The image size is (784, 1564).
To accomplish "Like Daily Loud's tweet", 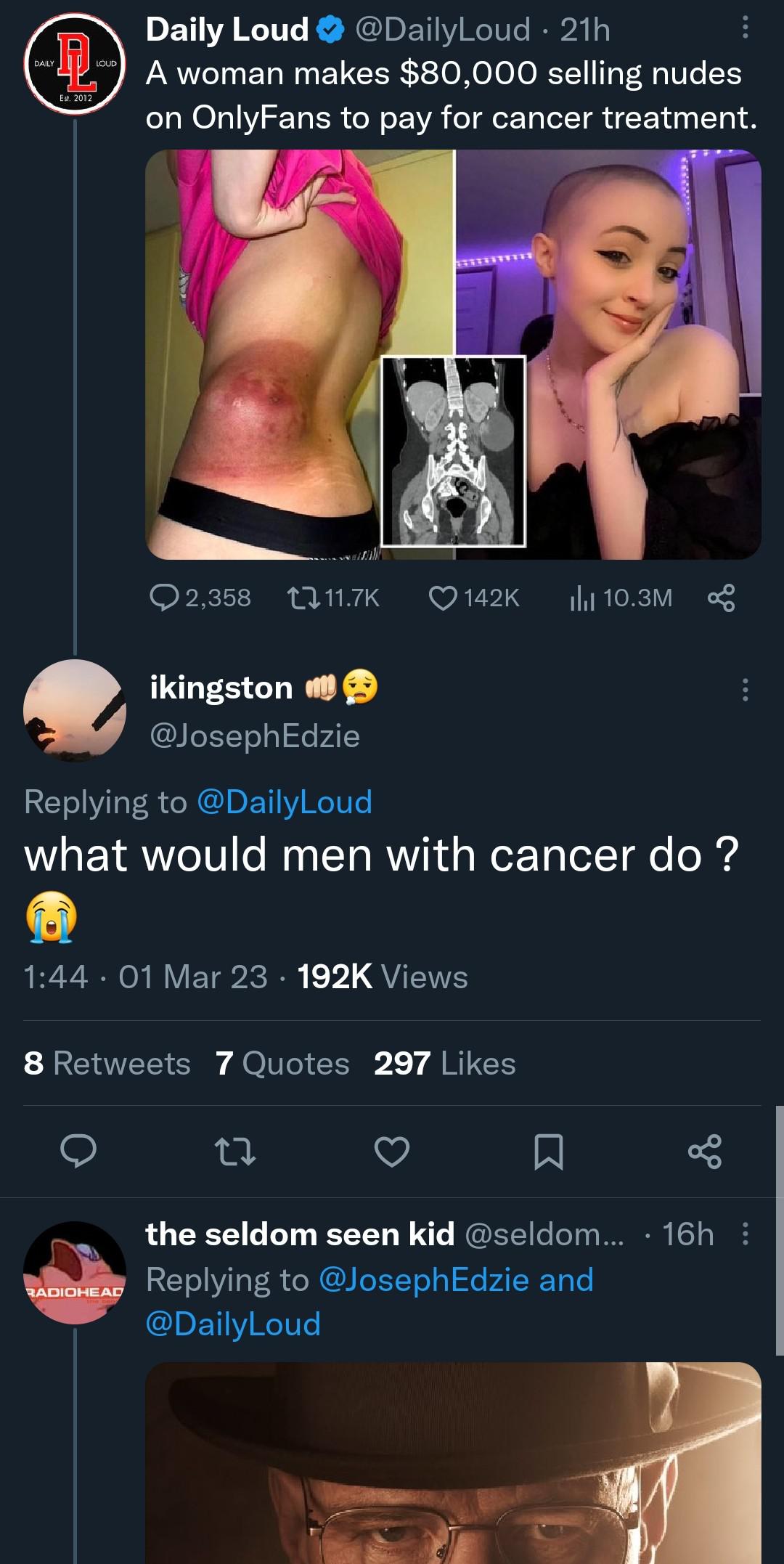I will (x=443, y=598).
